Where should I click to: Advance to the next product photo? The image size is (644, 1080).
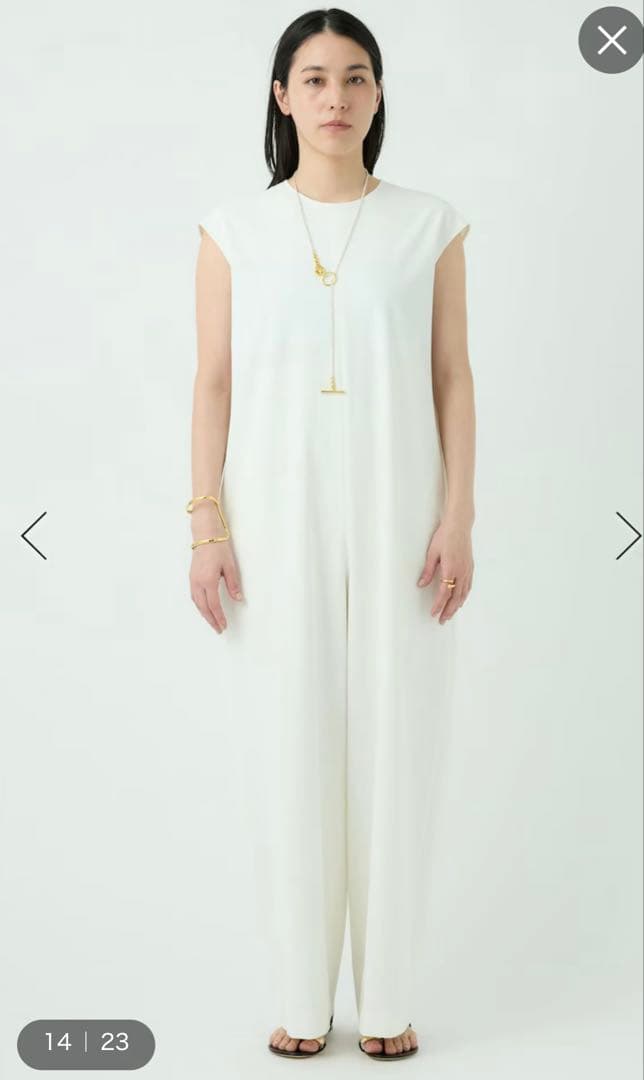(627, 536)
